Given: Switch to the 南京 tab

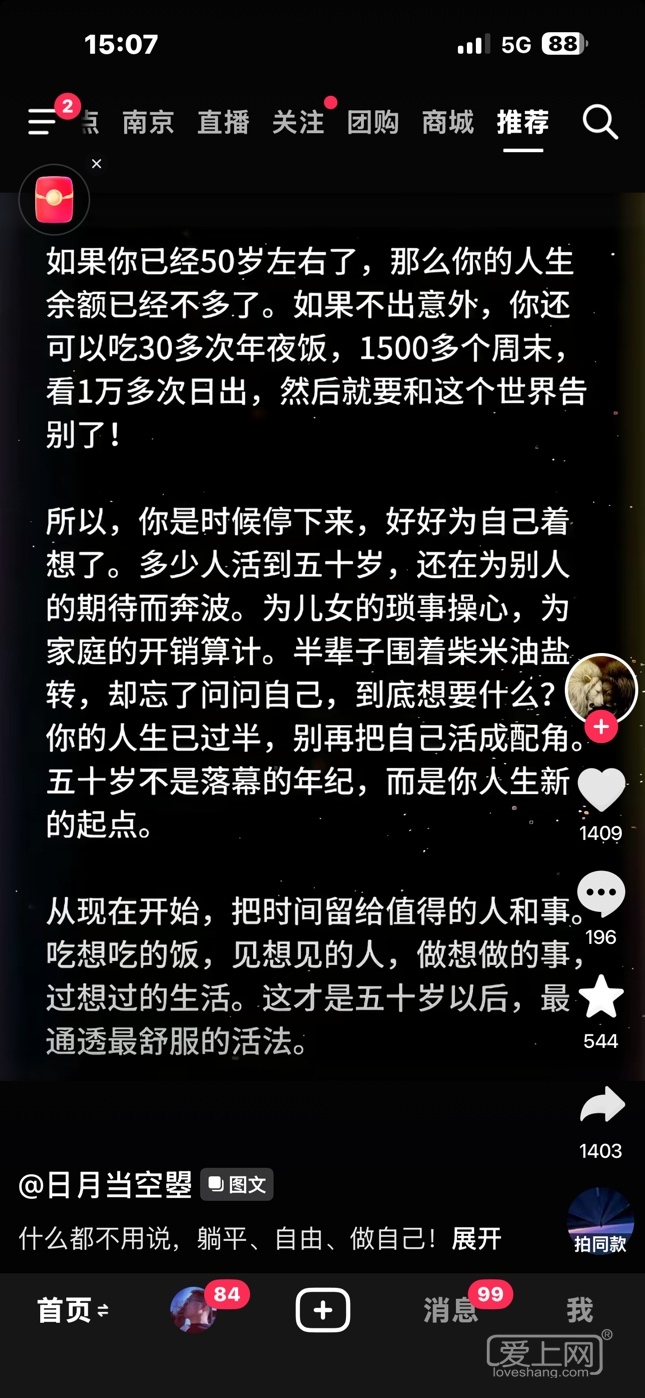Looking at the screenshot, I should click(x=148, y=122).
